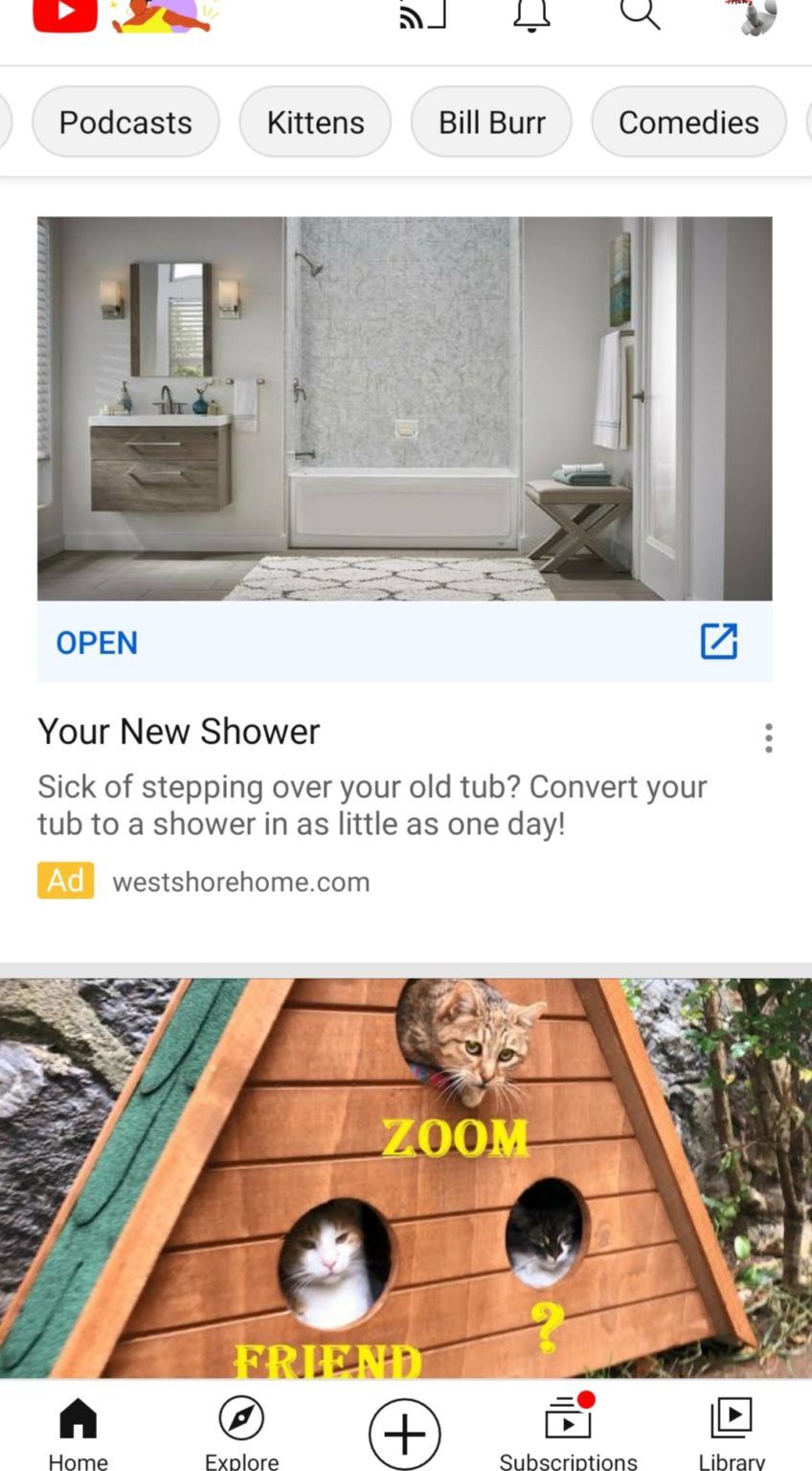Choose the Bill Burr chip
This screenshot has height=1471, width=812.
pos(491,122)
